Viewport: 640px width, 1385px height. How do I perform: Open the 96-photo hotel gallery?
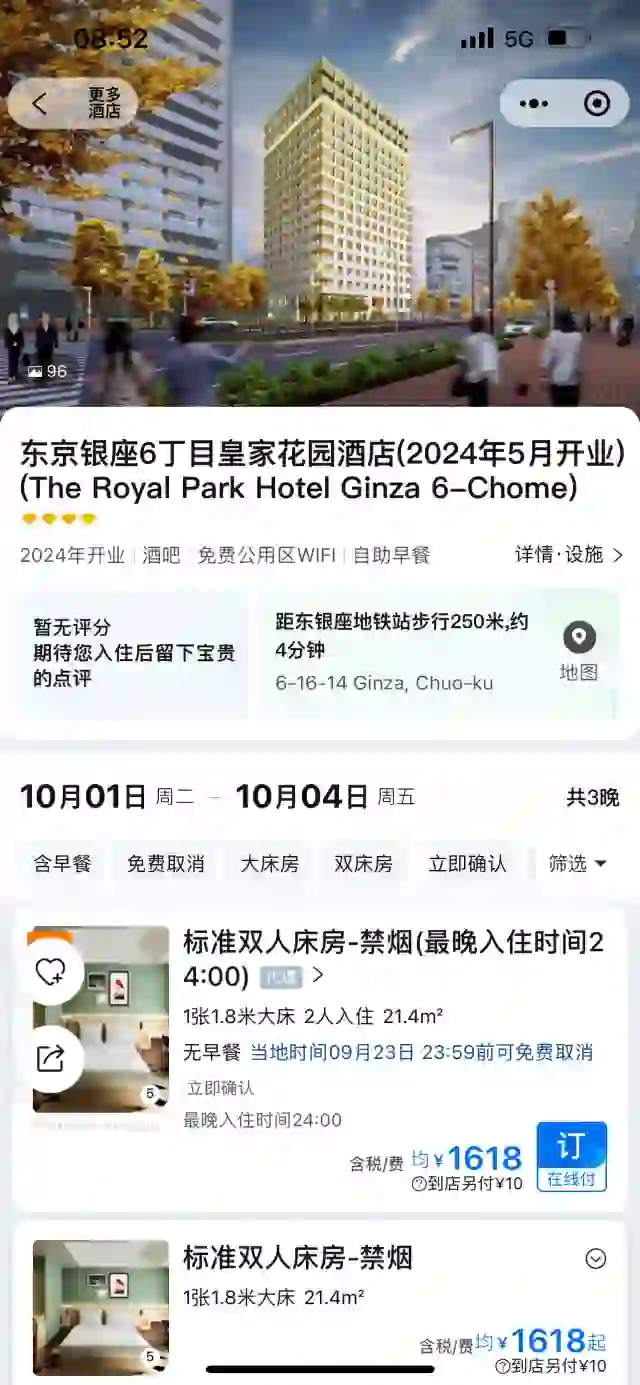(47, 371)
